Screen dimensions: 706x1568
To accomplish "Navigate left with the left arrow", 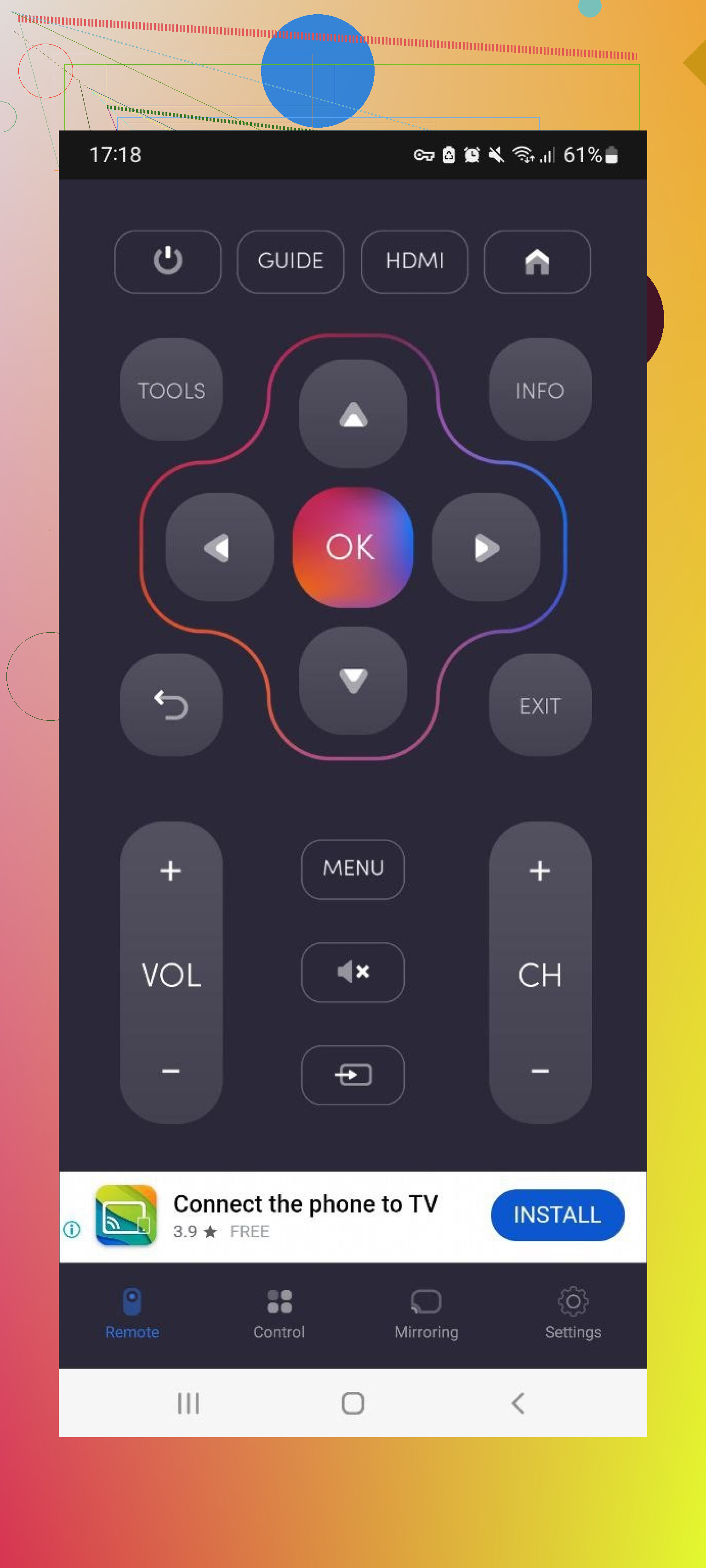I will point(219,547).
